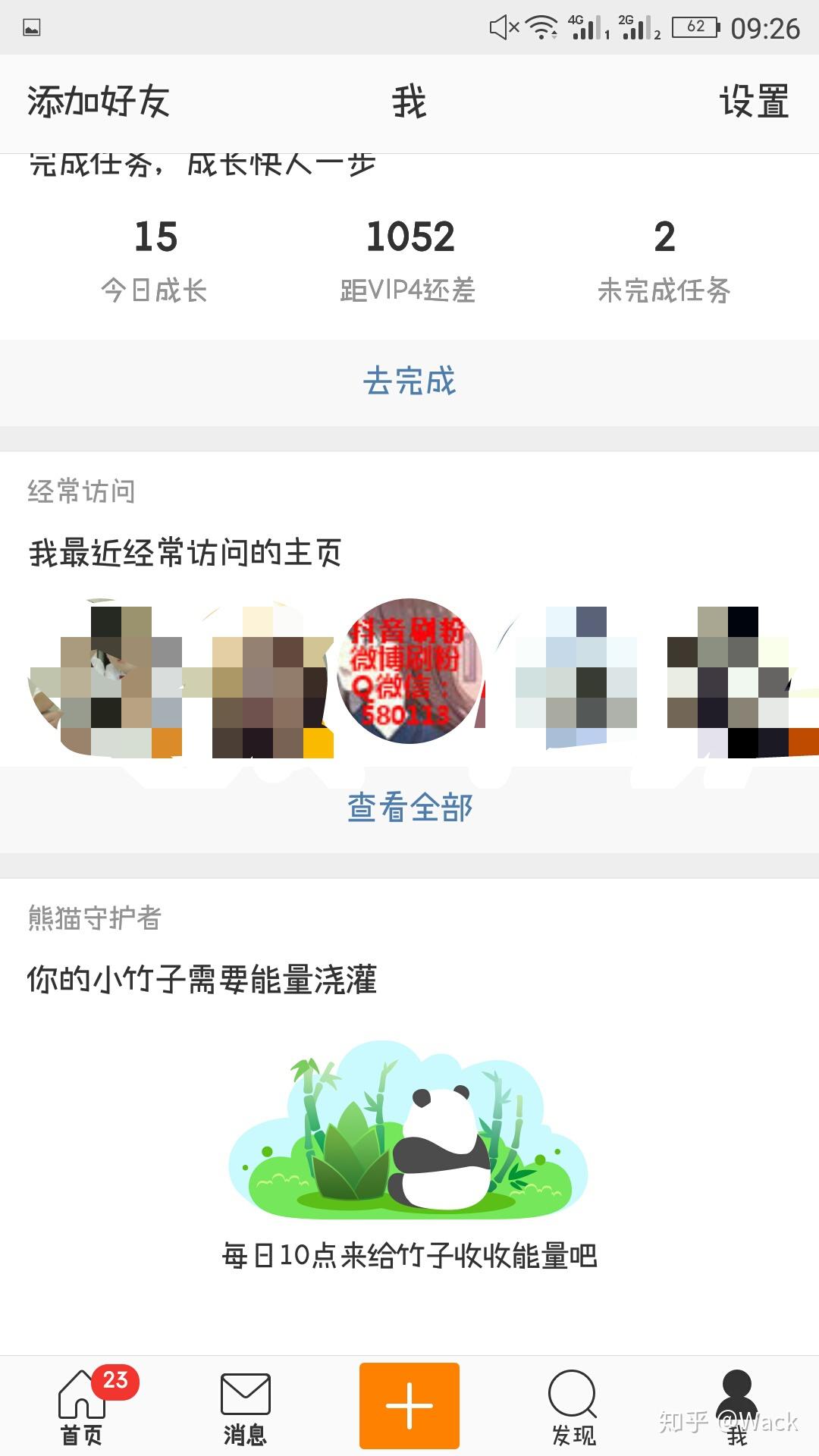Switch to the 消息 tab
Image resolution: width=819 pixels, height=1456 pixels.
[x=245, y=1407]
